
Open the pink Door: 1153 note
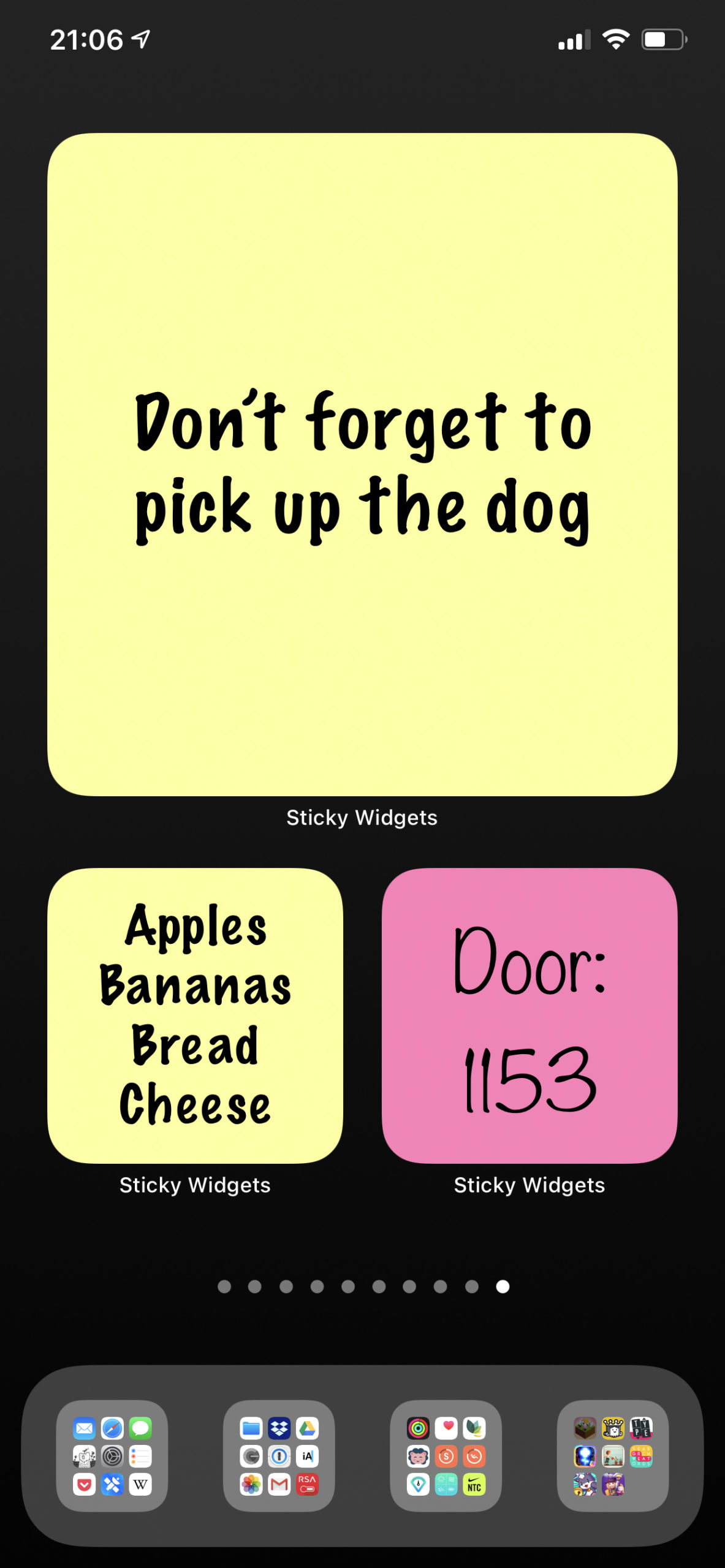(x=530, y=1016)
